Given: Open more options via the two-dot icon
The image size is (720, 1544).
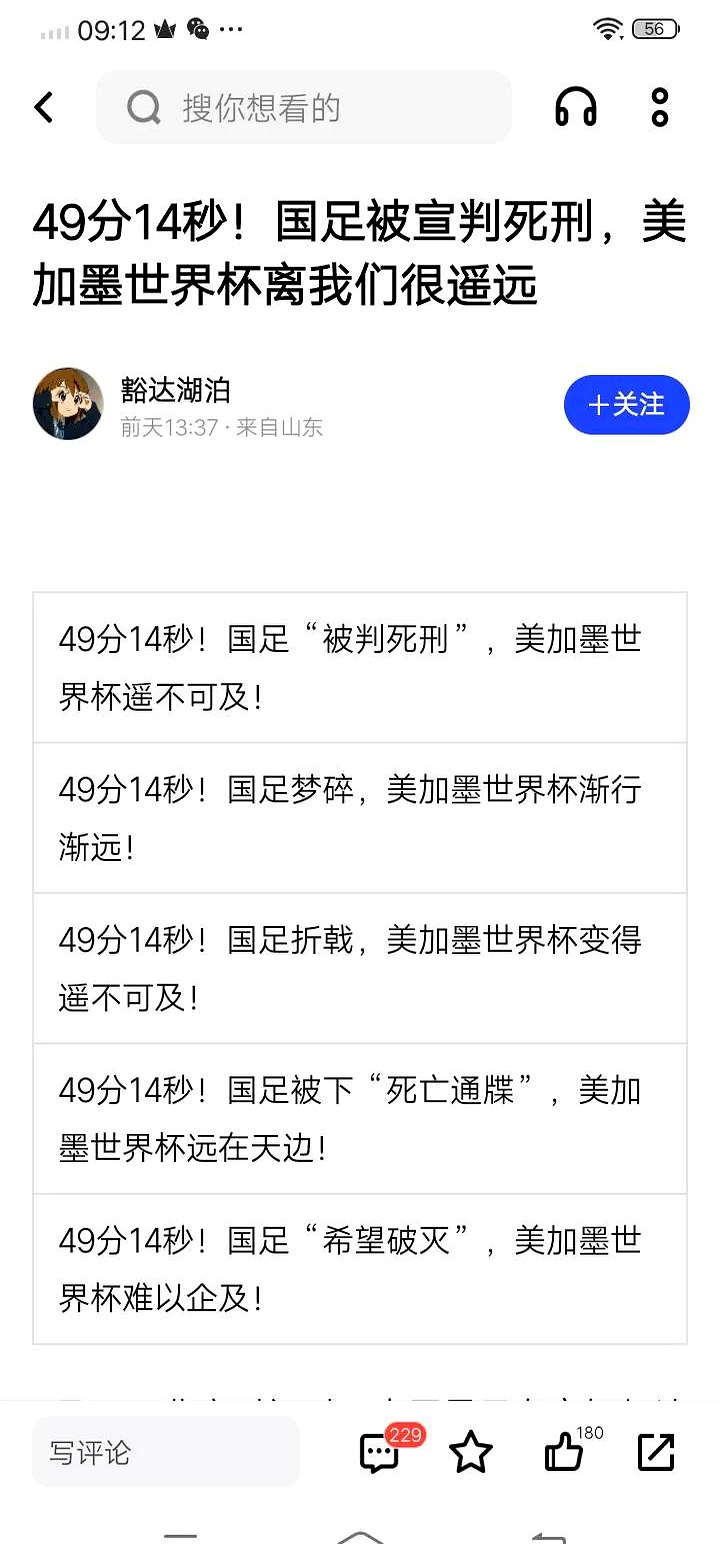Looking at the screenshot, I should pyautogui.click(x=658, y=107).
